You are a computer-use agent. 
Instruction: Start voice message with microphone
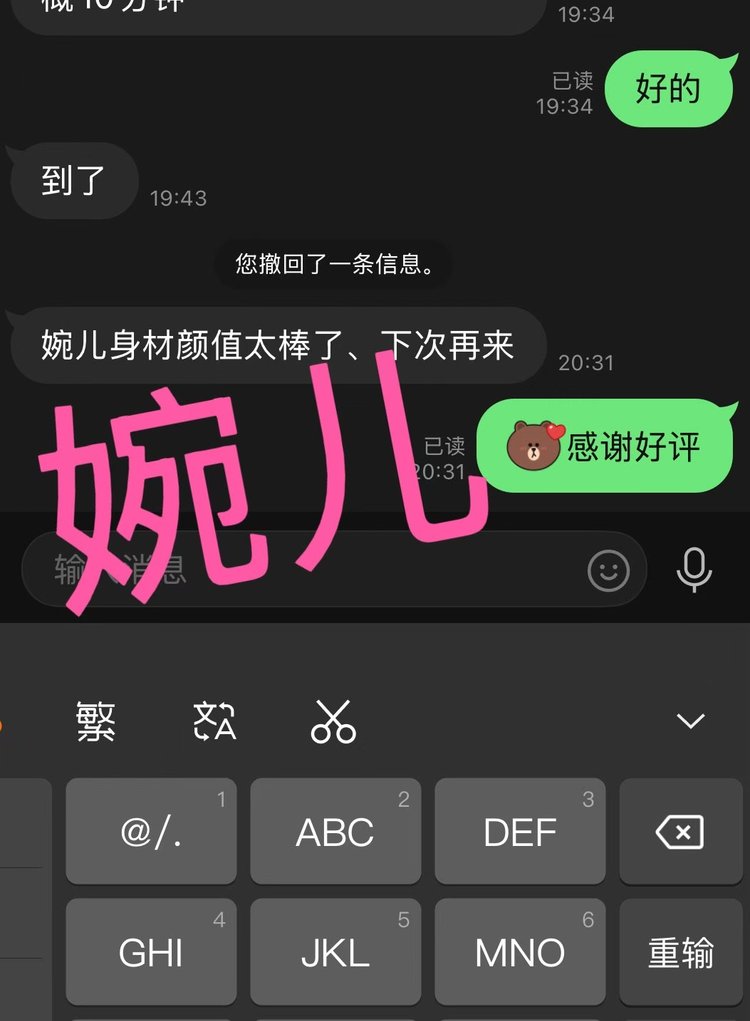[694, 571]
